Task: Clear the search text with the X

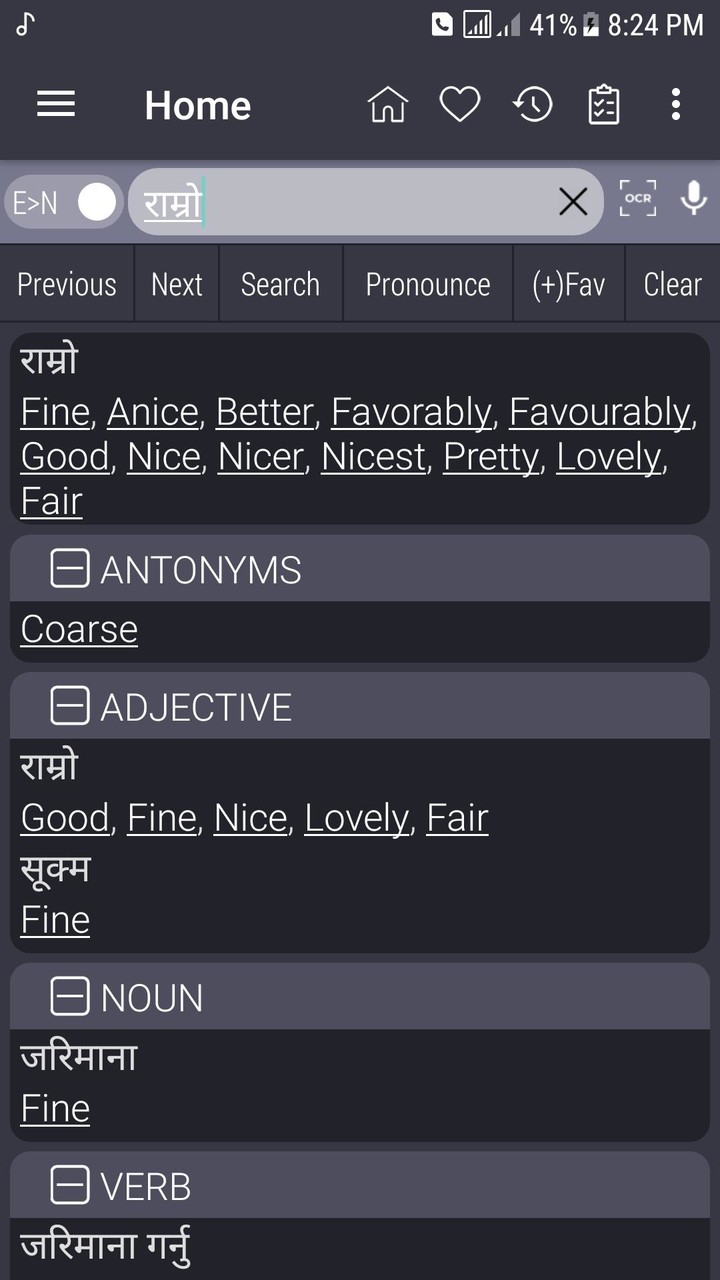Action: click(x=573, y=201)
